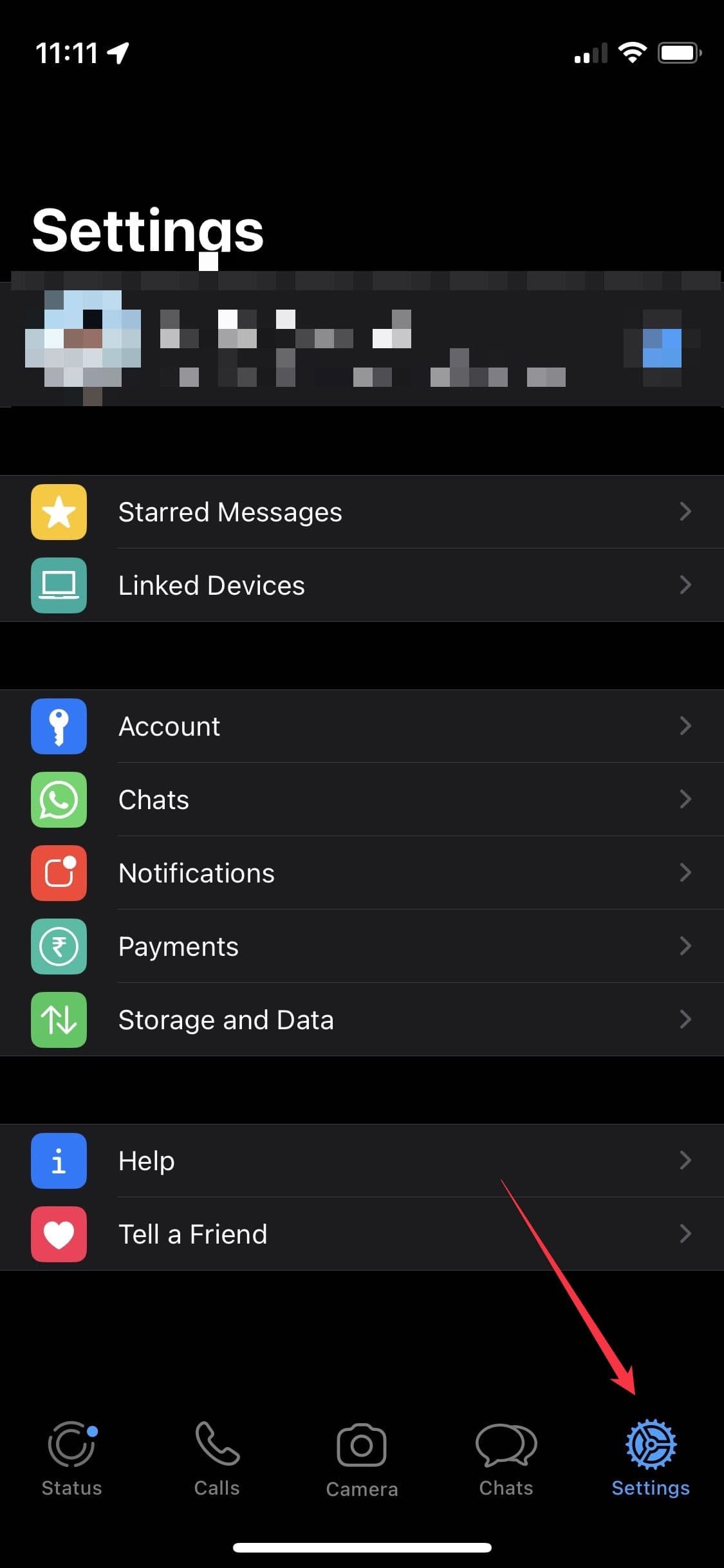Image resolution: width=724 pixels, height=1568 pixels.
Task: Expand the Notifications row chevron
Action: (684, 873)
